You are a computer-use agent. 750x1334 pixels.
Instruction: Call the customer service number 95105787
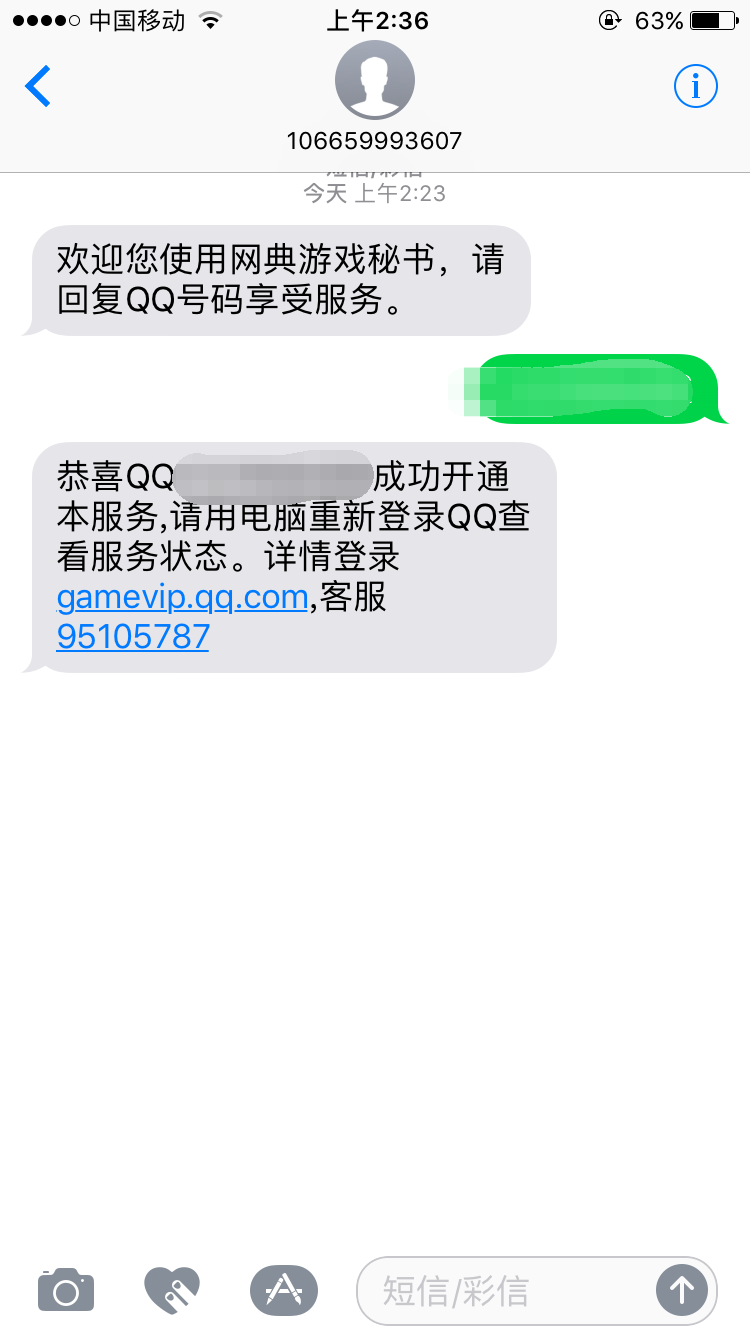[x=133, y=637]
